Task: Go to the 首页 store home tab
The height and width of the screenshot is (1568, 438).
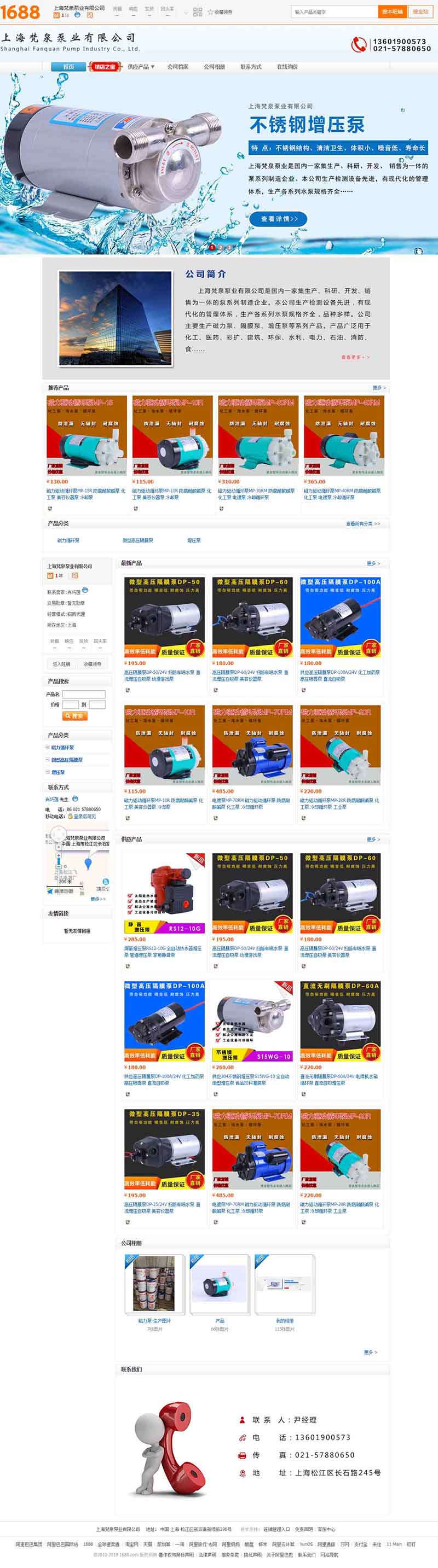Action: coord(68,66)
